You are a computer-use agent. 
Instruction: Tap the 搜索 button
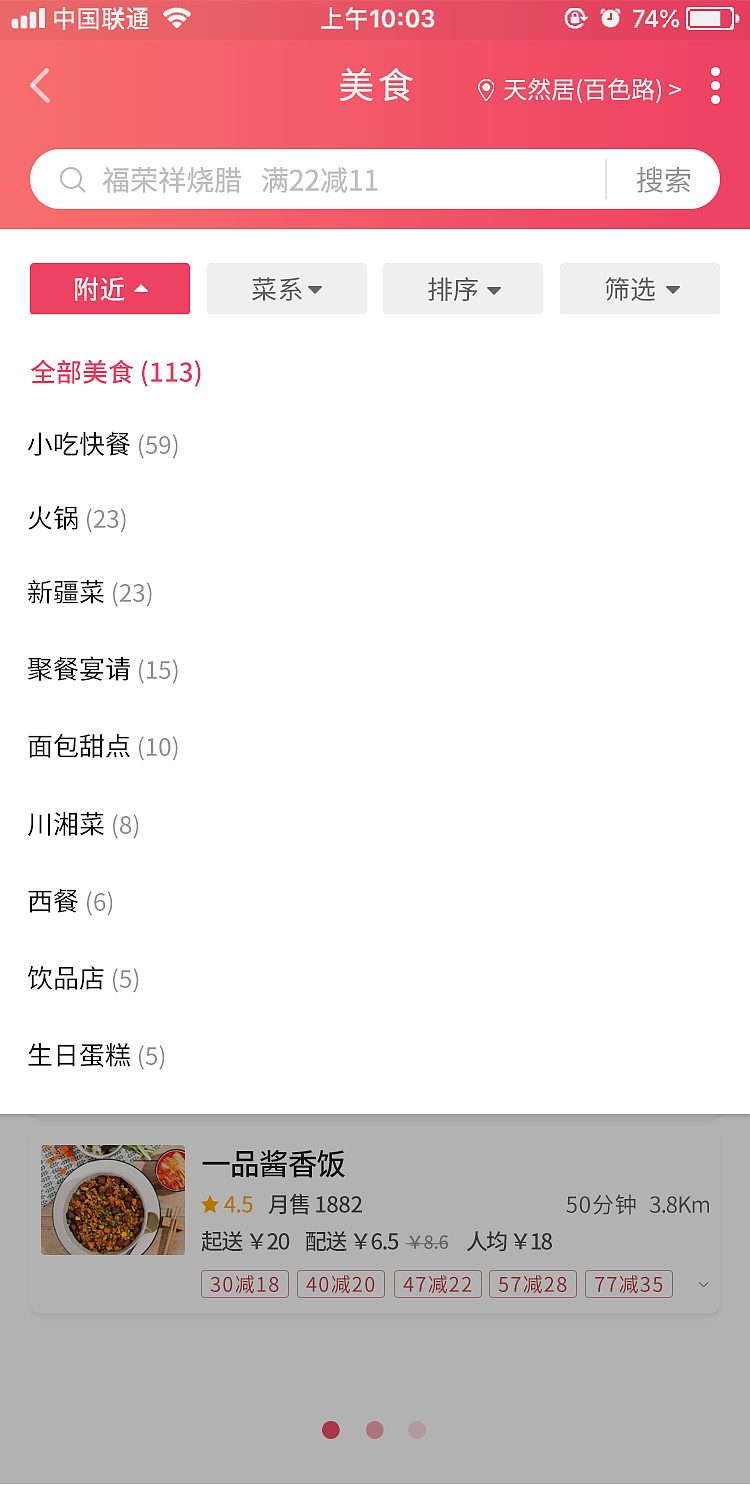[x=663, y=180]
